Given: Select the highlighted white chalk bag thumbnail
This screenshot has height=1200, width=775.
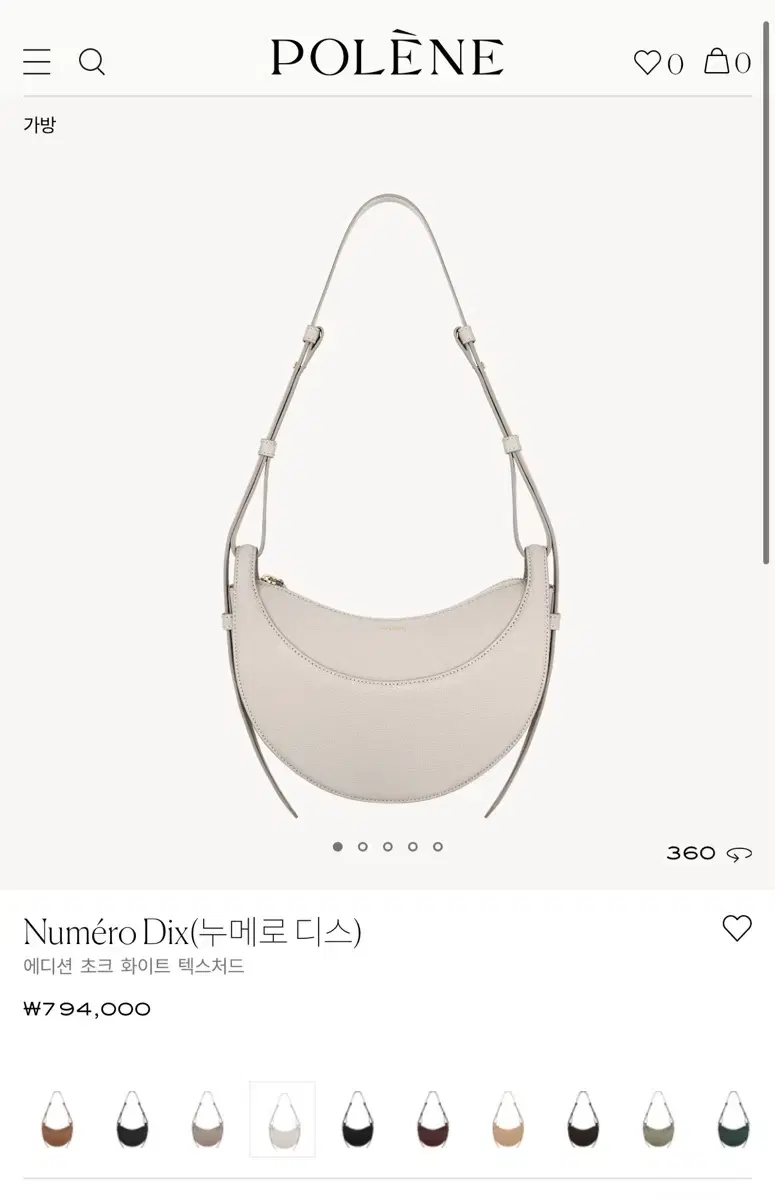Looking at the screenshot, I should pyautogui.click(x=283, y=1120).
